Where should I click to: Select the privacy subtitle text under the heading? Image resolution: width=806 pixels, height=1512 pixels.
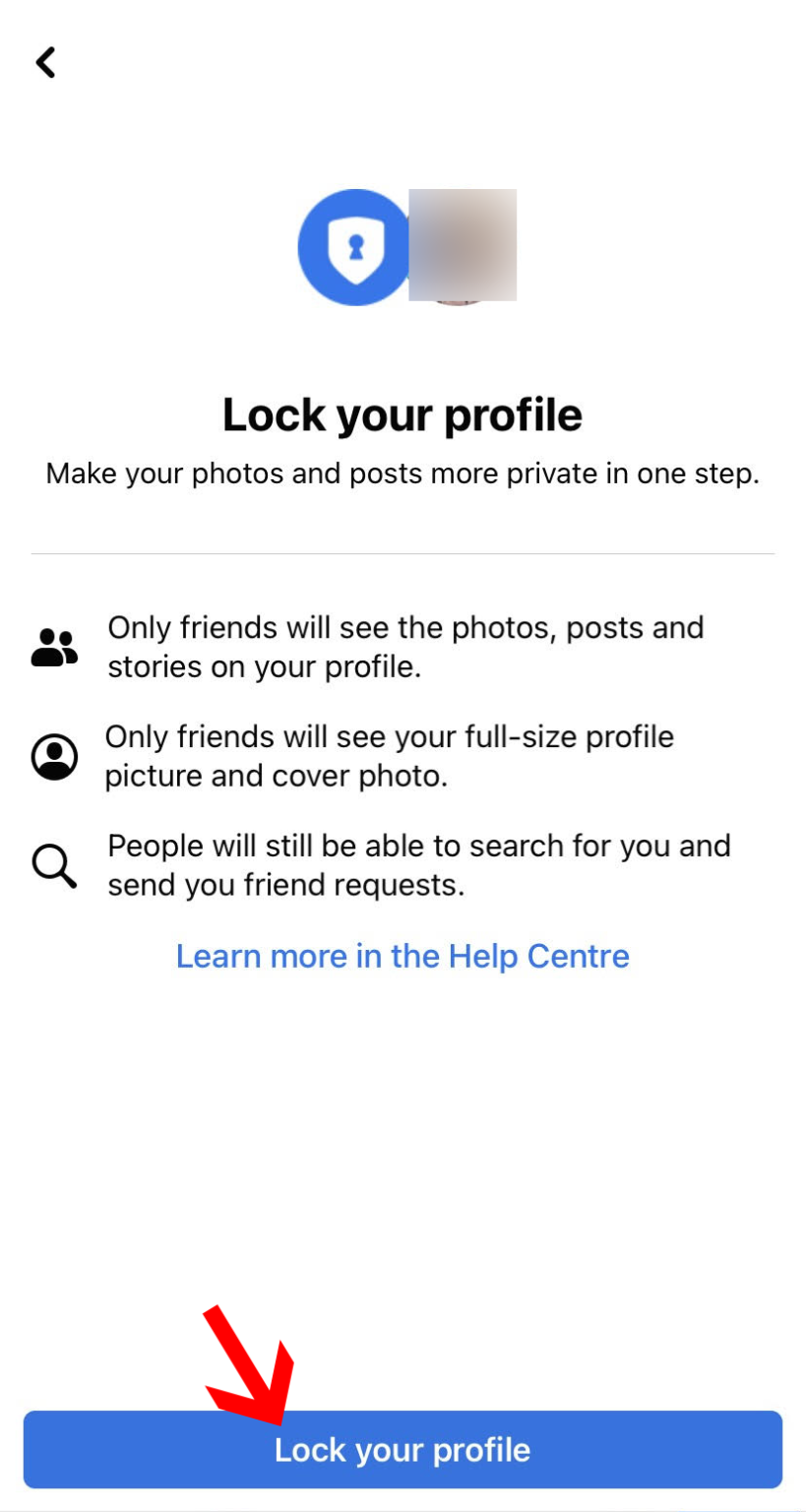click(x=402, y=473)
